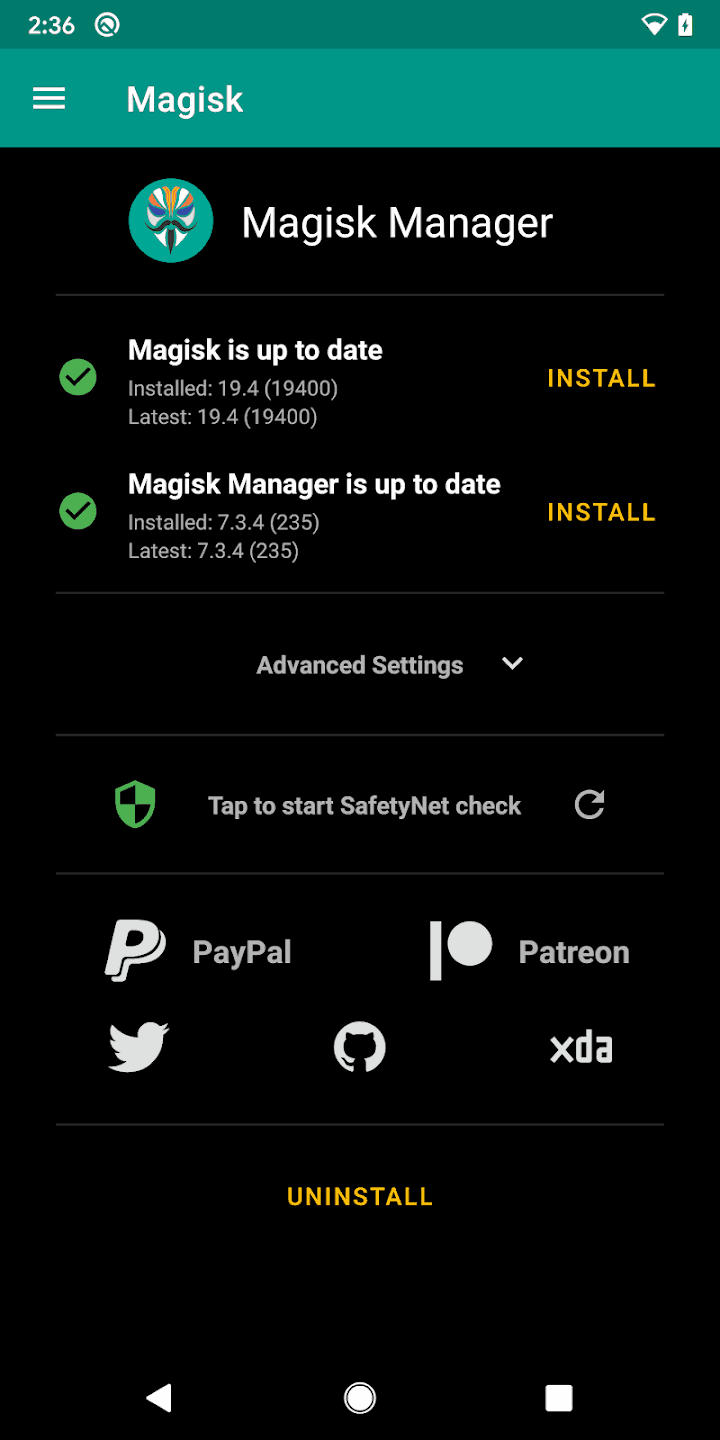Image resolution: width=720 pixels, height=1440 pixels.
Task: Open the navigation drawer hamburger menu
Action: pyautogui.click(x=48, y=98)
